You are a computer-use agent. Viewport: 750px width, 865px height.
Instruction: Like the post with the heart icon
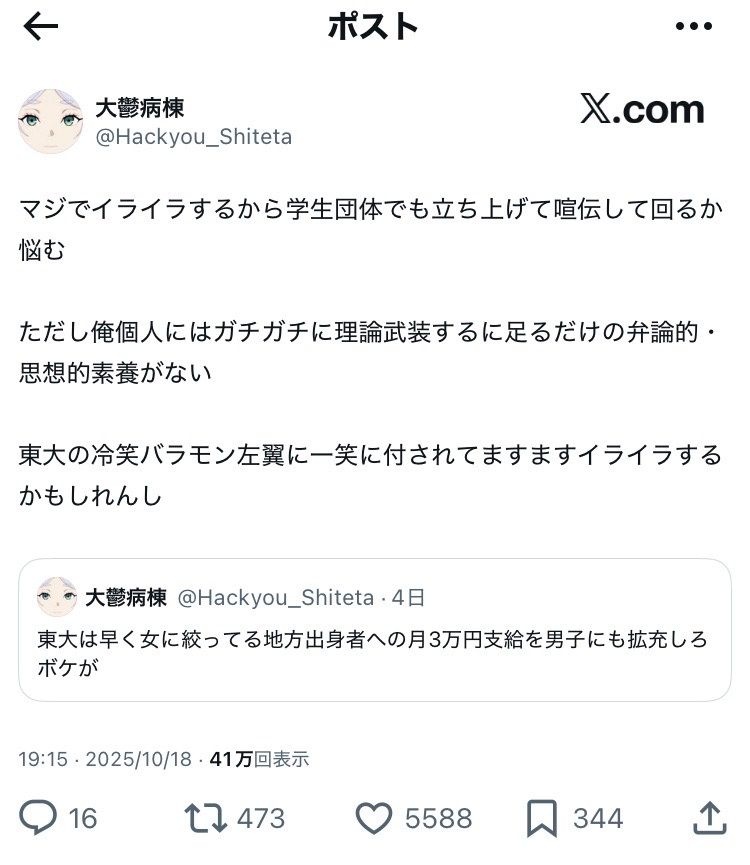click(x=374, y=818)
